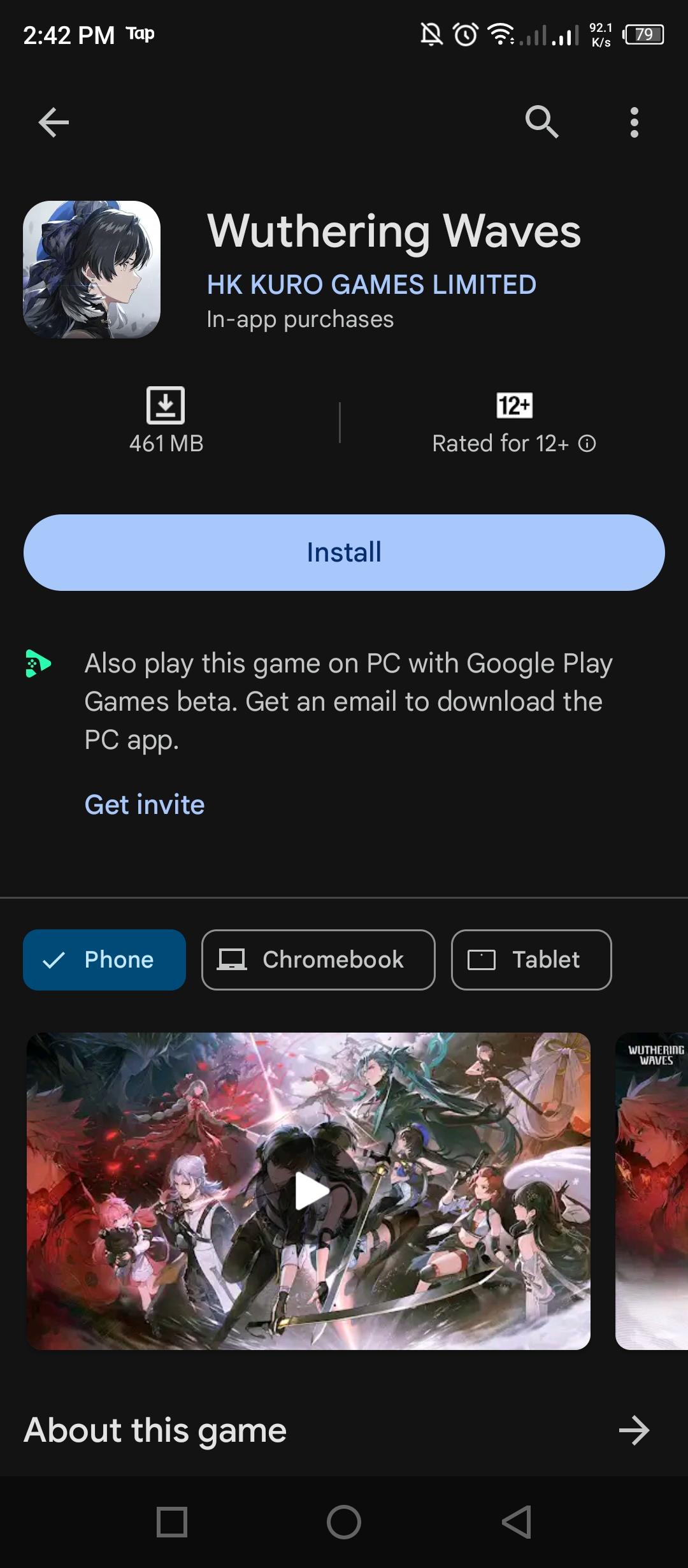Open the three-dot overflow menu
The width and height of the screenshot is (688, 1568).
pyautogui.click(x=634, y=122)
